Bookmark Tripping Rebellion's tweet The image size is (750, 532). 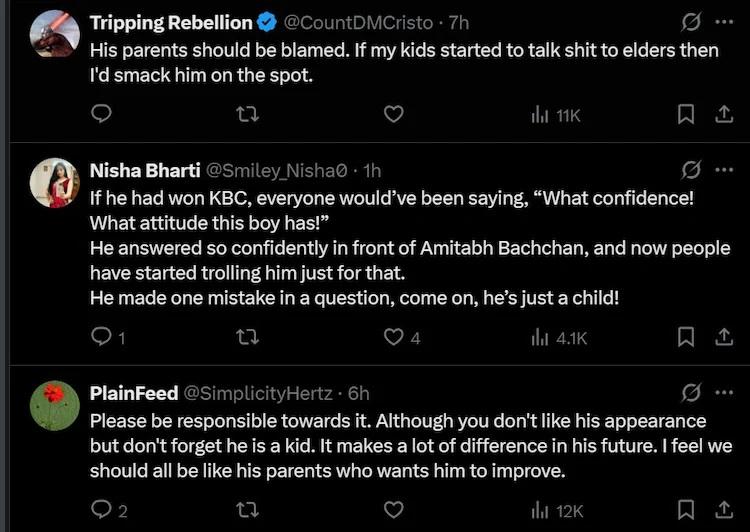pos(686,115)
